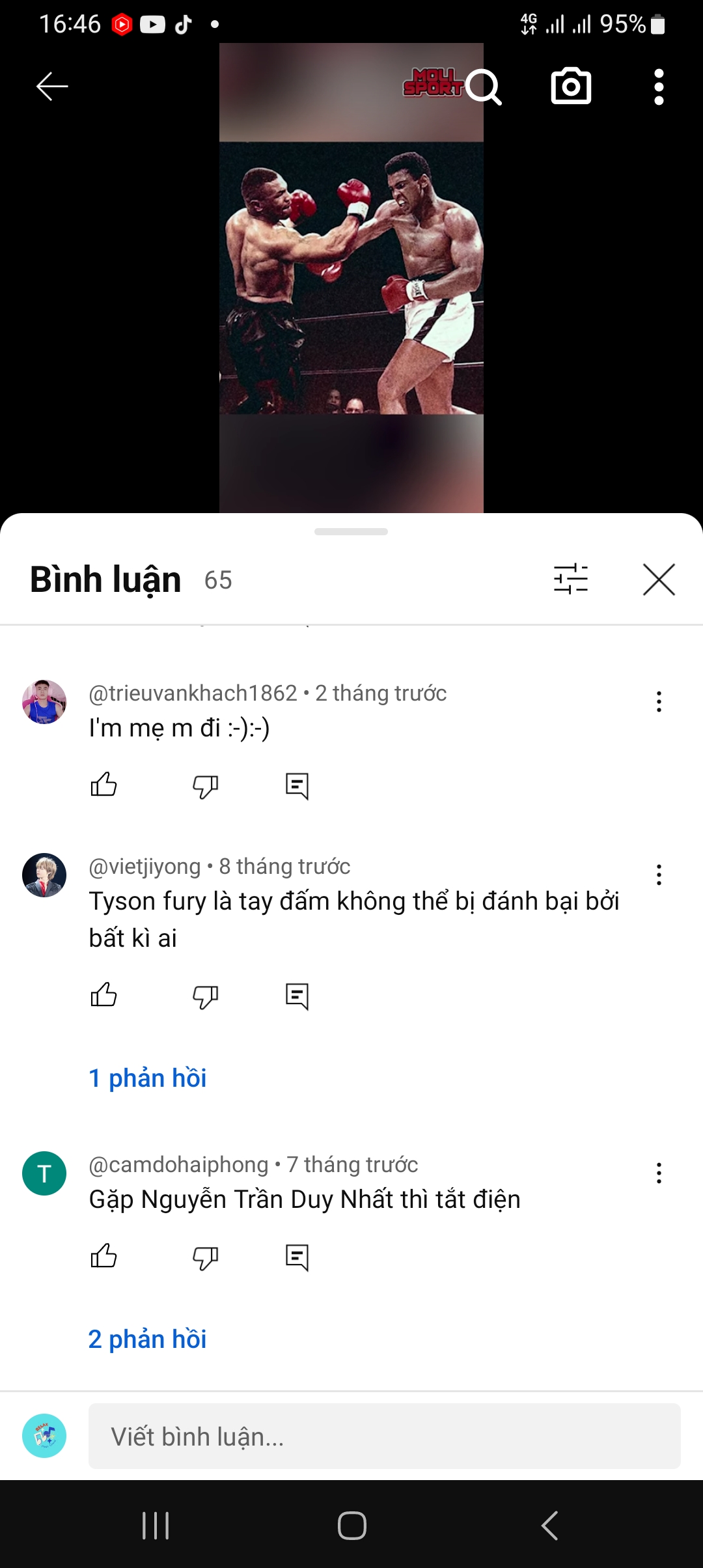Expand '2 phản hồi' under @camdohaiphong
This screenshot has height=1568, width=703.
tap(148, 1339)
